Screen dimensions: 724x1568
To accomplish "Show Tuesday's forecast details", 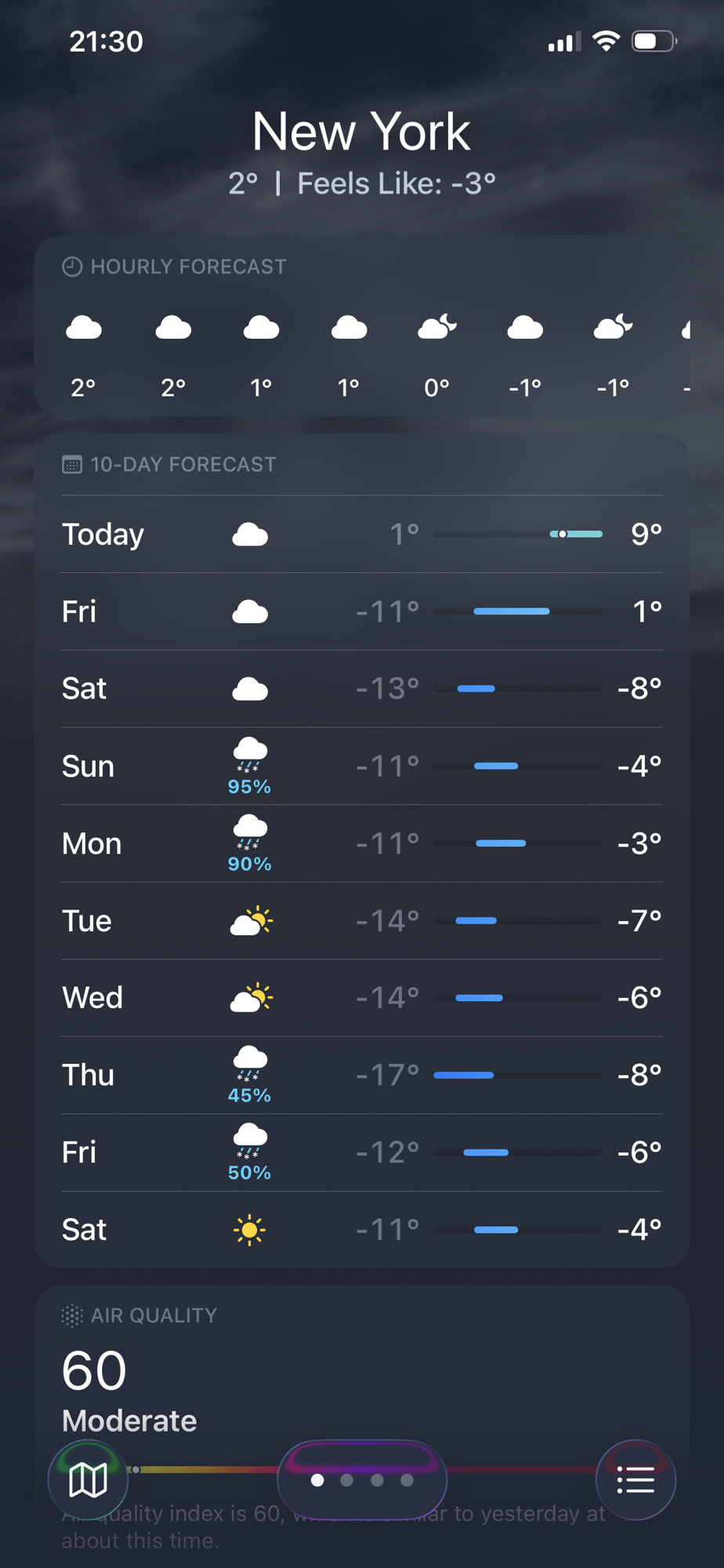I will (x=362, y=920).
